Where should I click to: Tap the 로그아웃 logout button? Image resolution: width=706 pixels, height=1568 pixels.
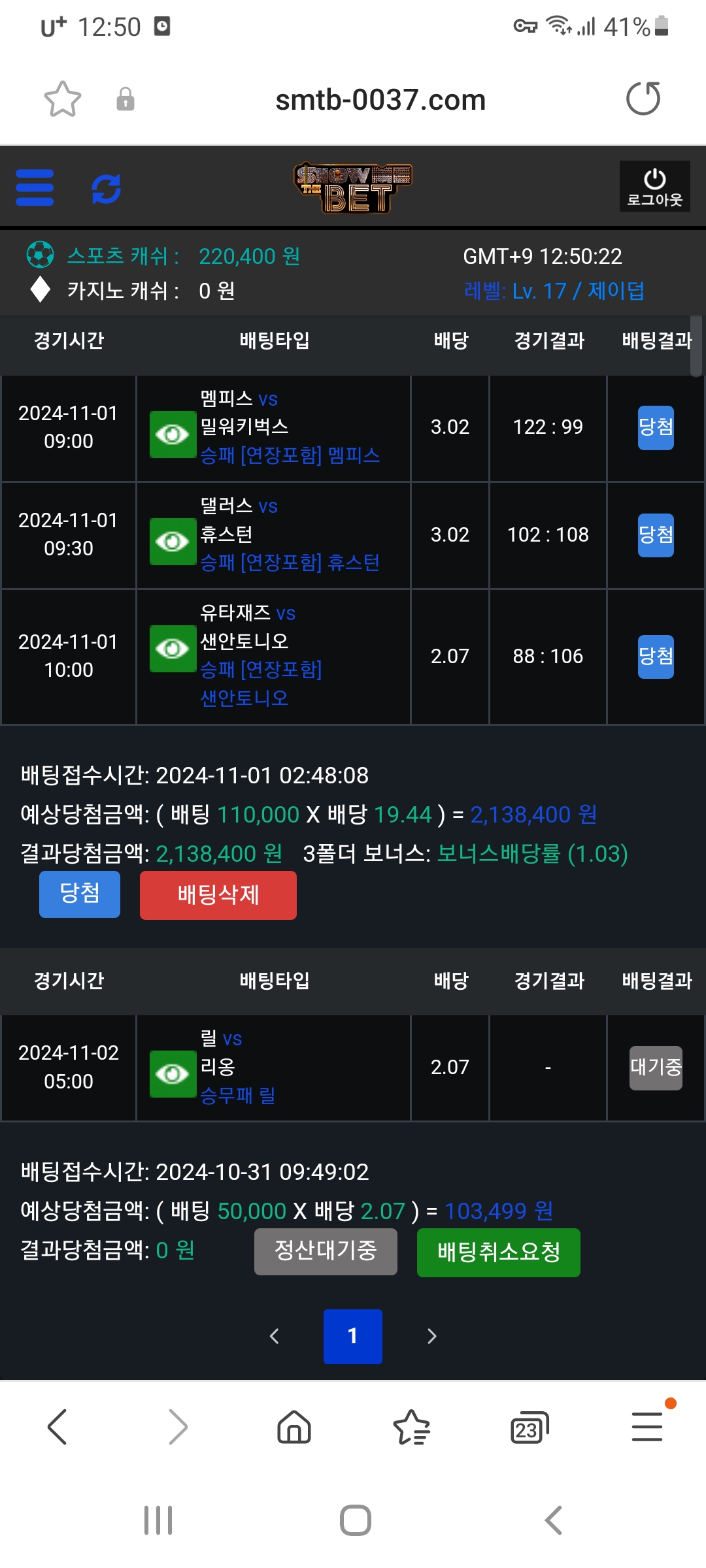(x=654, y=186)
